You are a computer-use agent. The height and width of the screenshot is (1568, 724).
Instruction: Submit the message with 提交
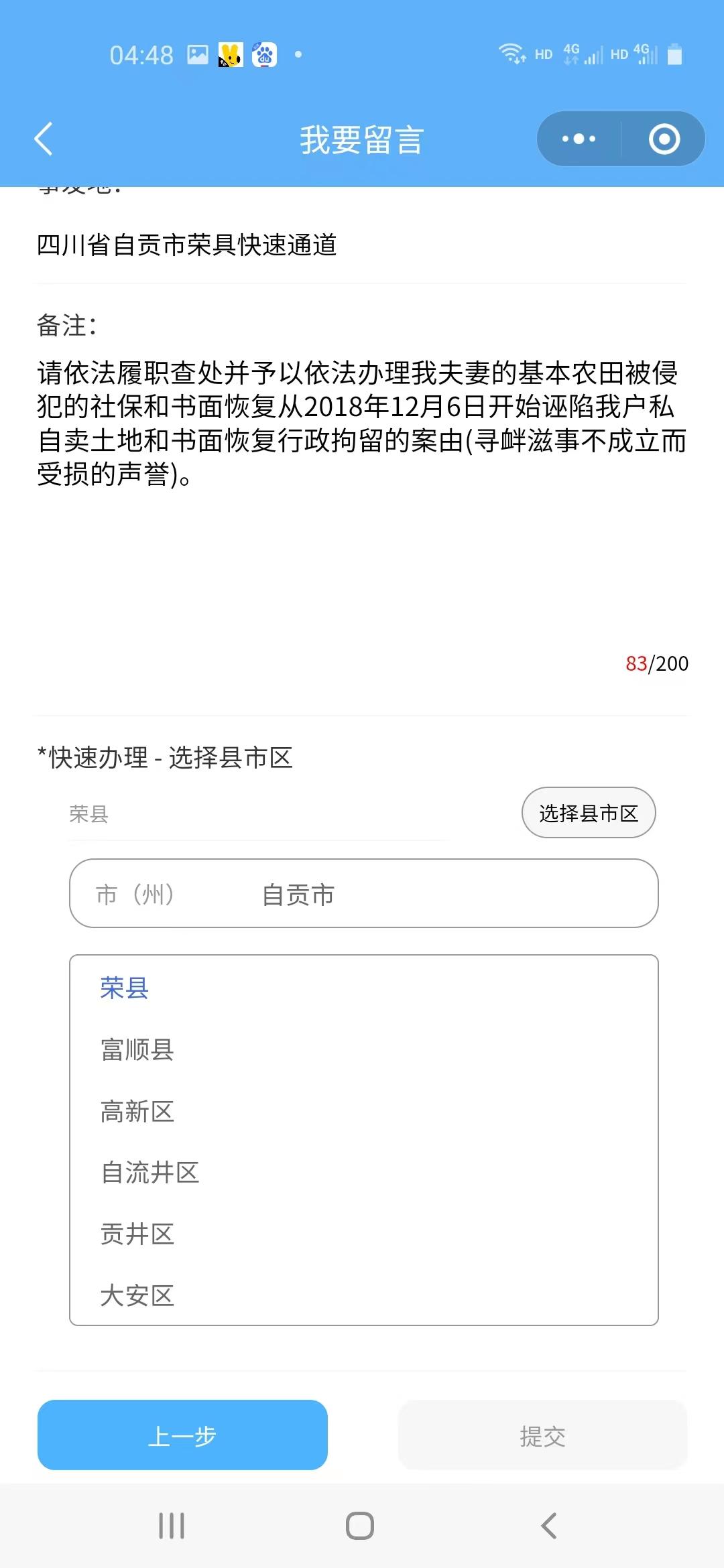click(x=542, y=1435)
